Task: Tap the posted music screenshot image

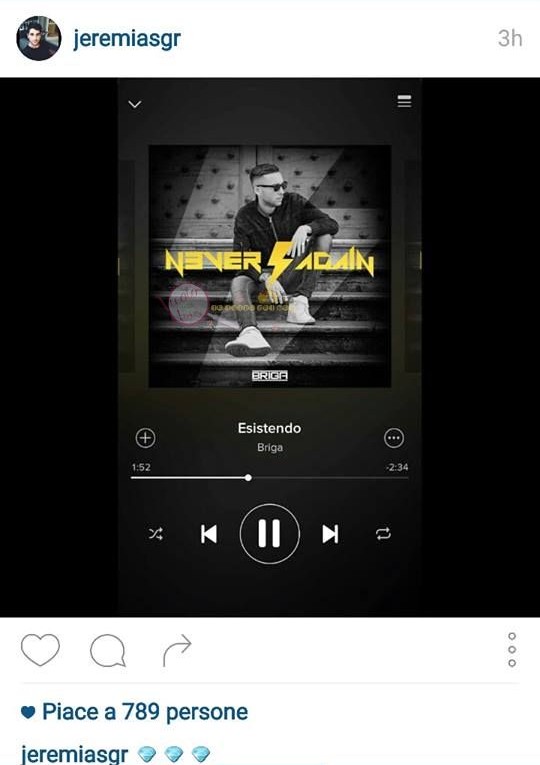Action: pos(270,347)
